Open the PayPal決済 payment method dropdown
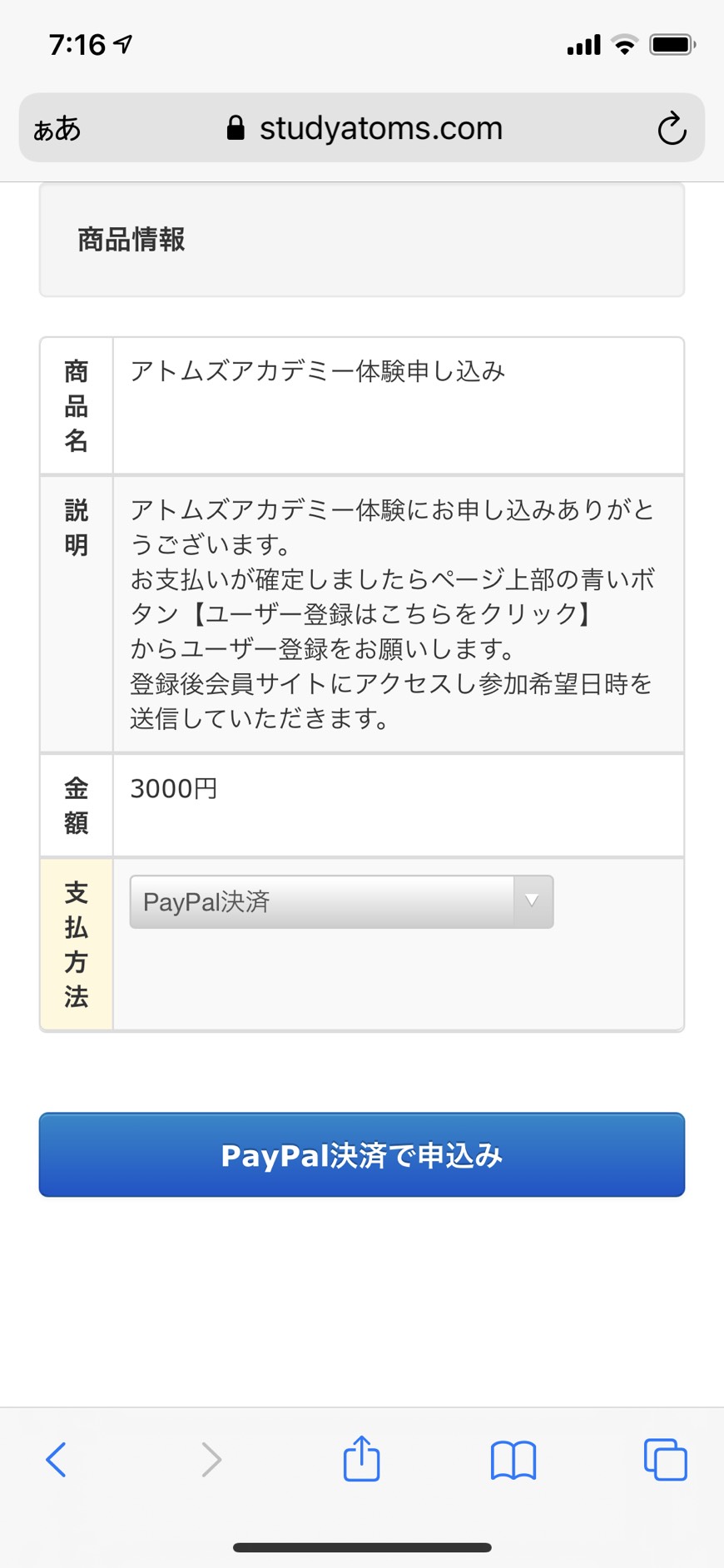The height and width of the screenshot is (1568, 724). point(341,901)
